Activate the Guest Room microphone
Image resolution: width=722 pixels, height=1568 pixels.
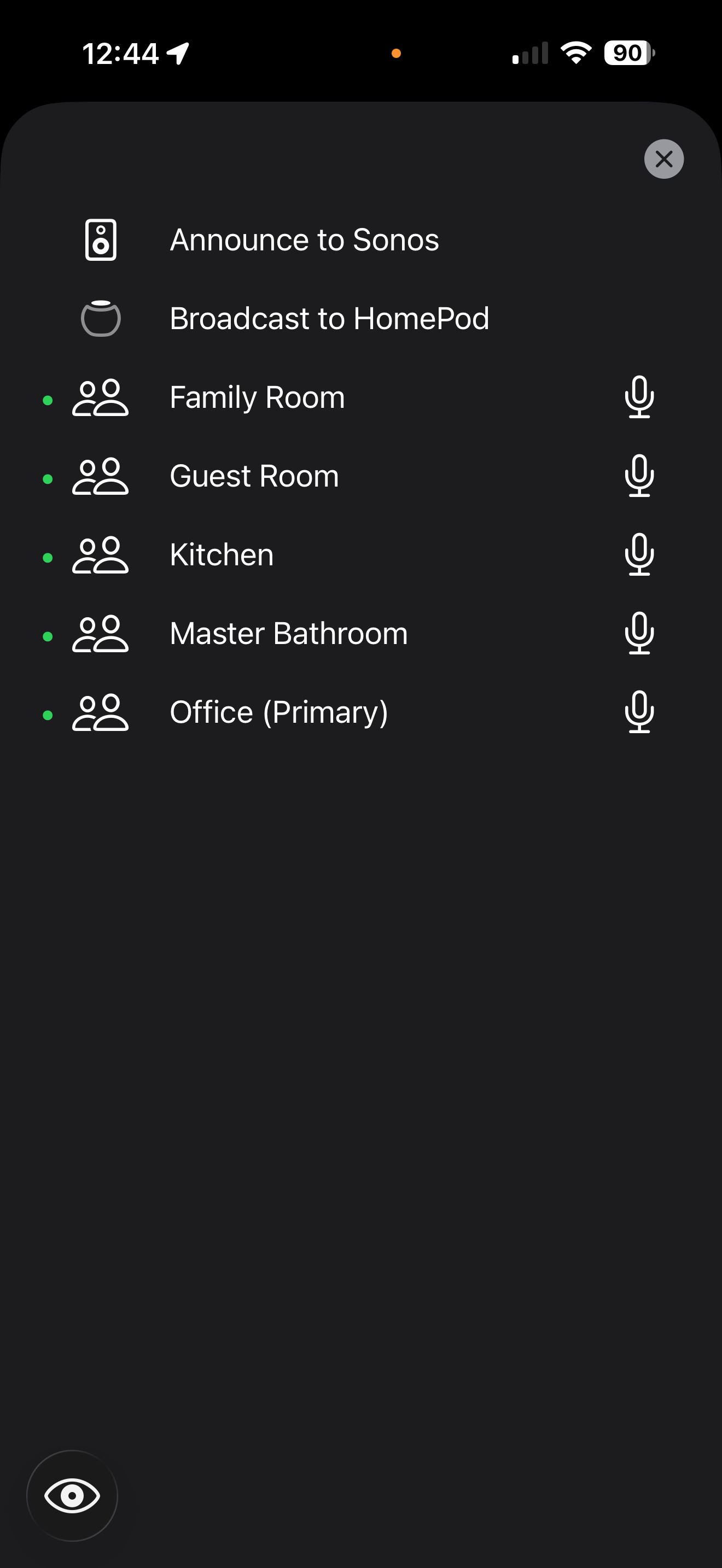tap(641, 476)
